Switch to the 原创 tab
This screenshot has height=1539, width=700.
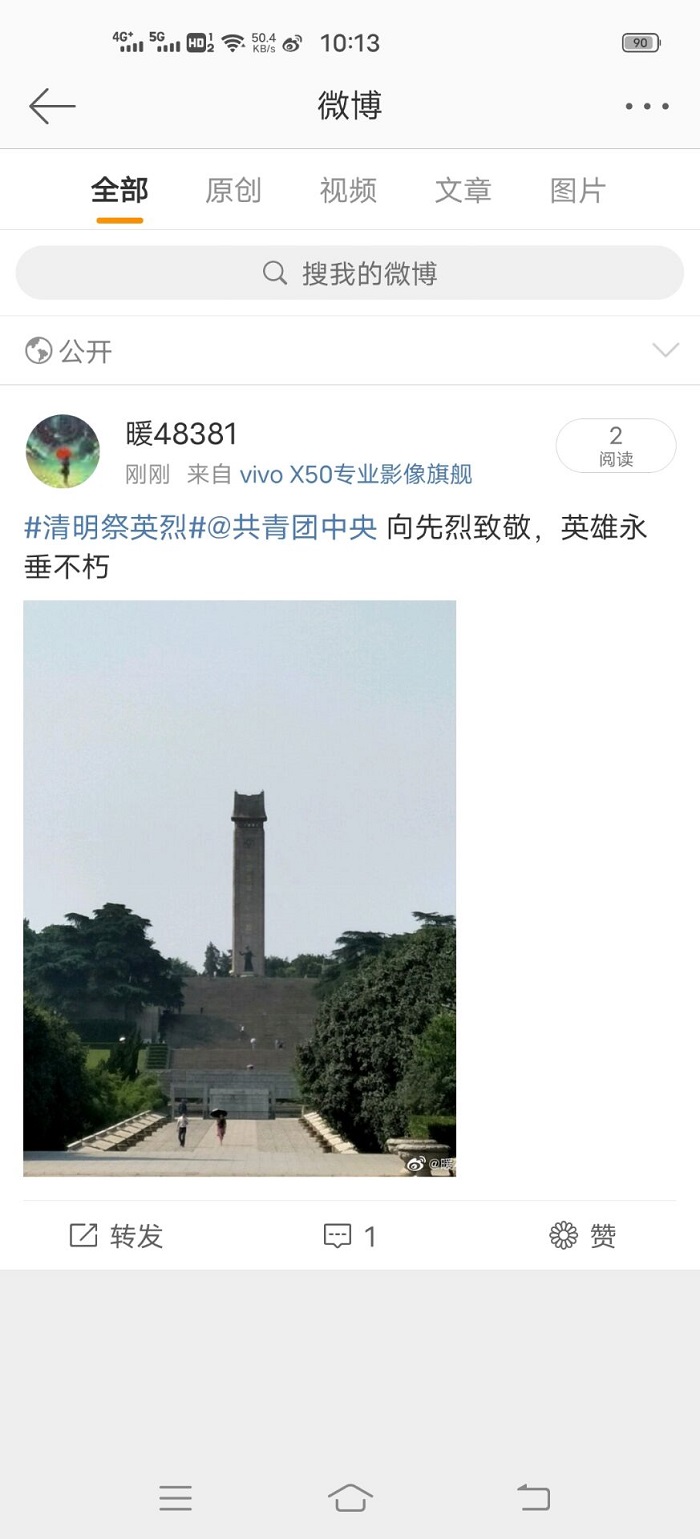click(x=233, y=190)
